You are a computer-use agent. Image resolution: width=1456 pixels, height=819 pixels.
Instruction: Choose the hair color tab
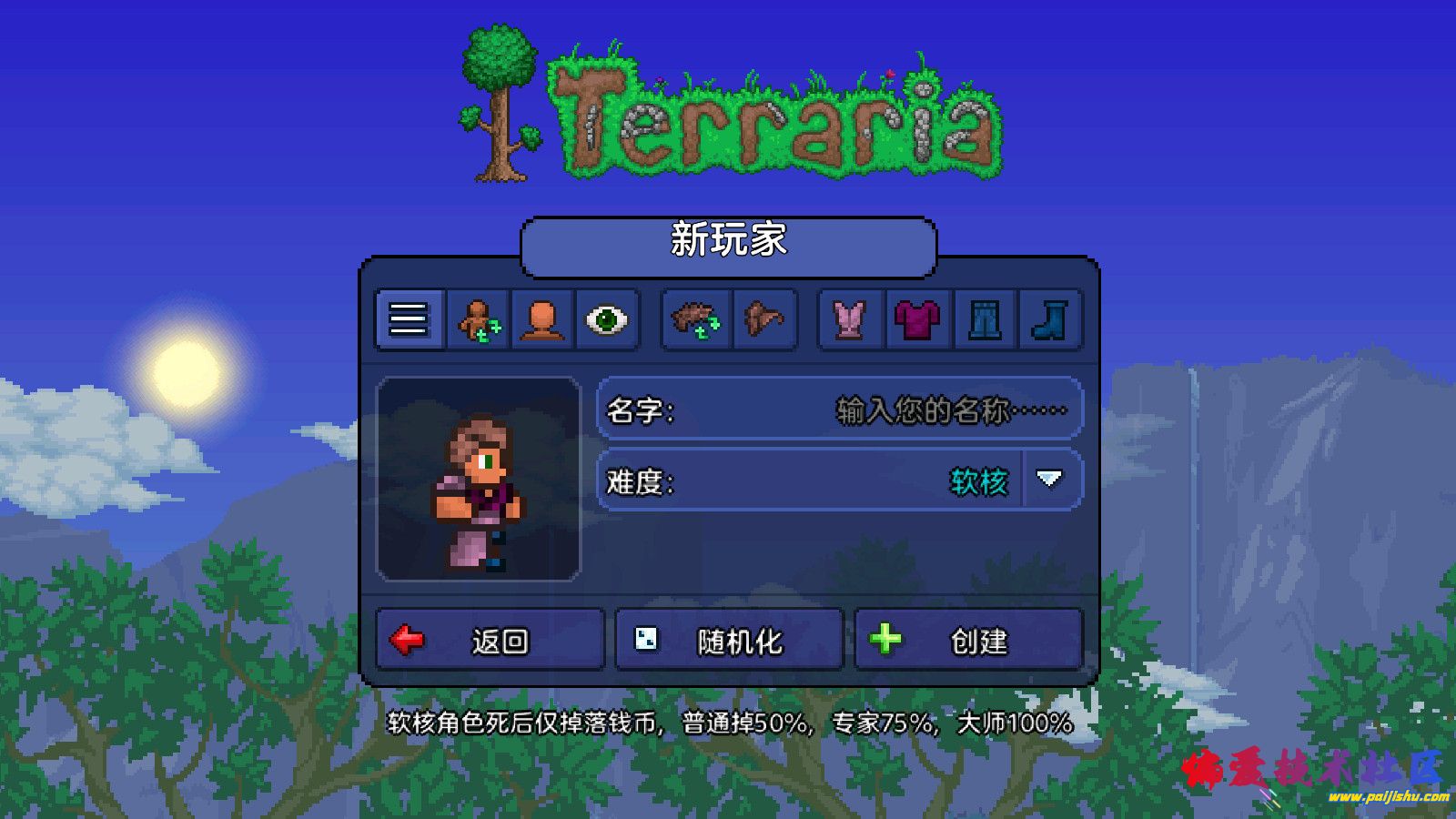coord(764,319)
